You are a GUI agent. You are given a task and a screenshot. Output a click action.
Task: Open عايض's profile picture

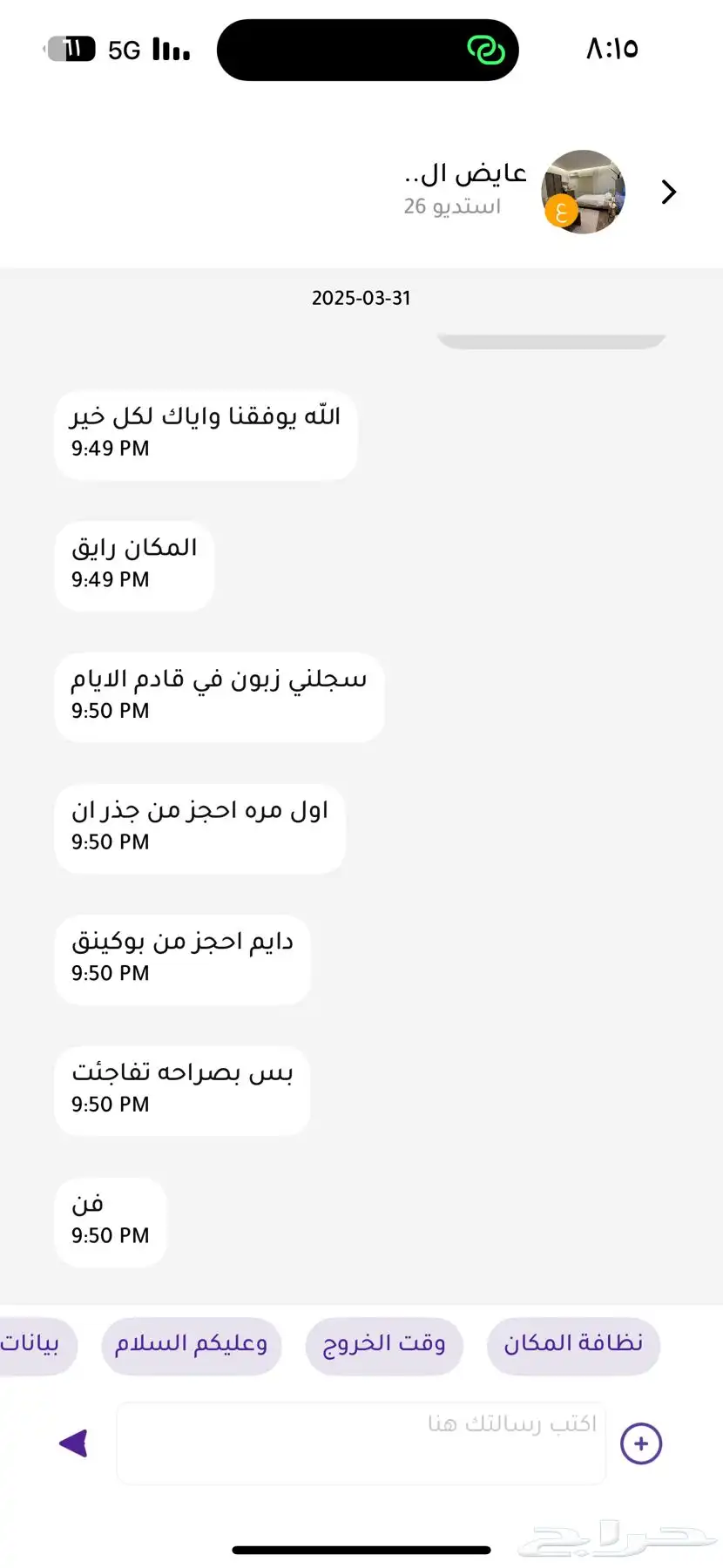click(584, 192)
